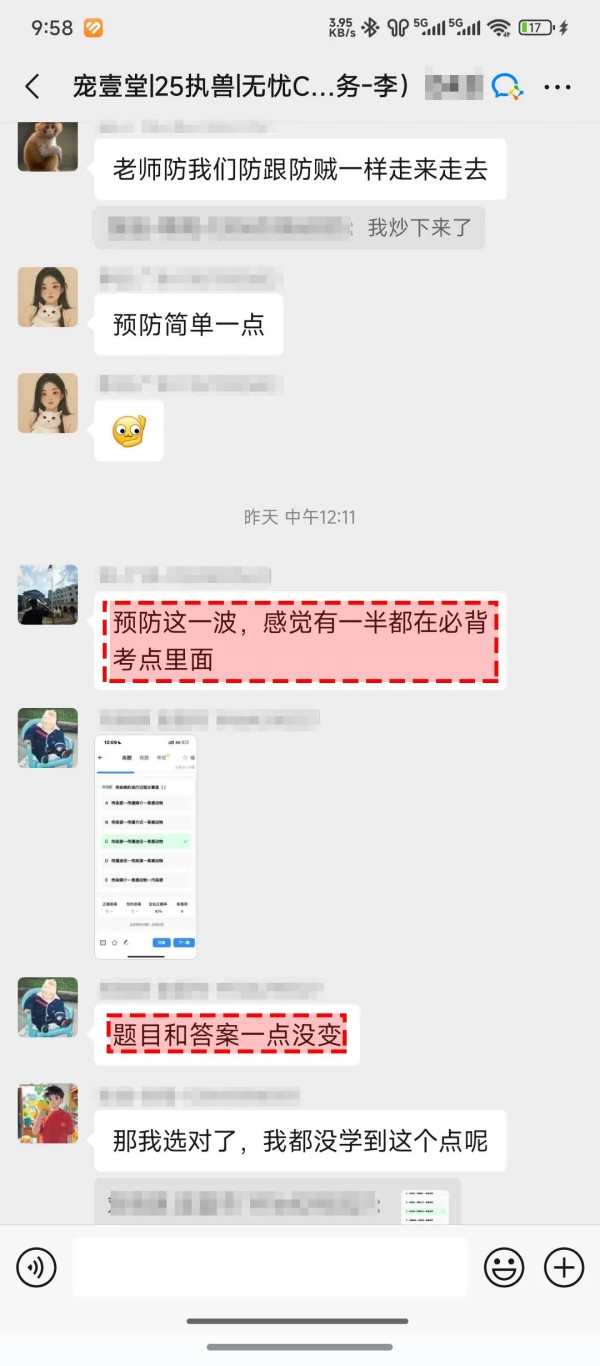600x1366 pixels.
Task: Tap the message text input field
Action: pos(270,1268)
